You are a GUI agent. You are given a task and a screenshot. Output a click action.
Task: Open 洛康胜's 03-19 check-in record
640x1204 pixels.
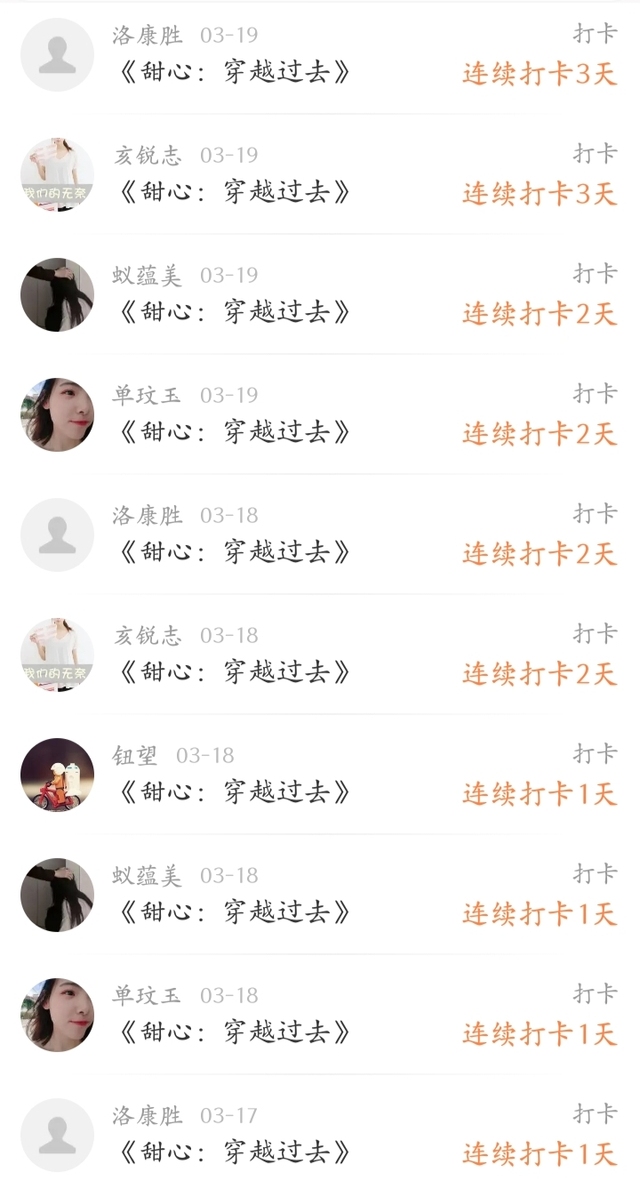coord(320,55)
